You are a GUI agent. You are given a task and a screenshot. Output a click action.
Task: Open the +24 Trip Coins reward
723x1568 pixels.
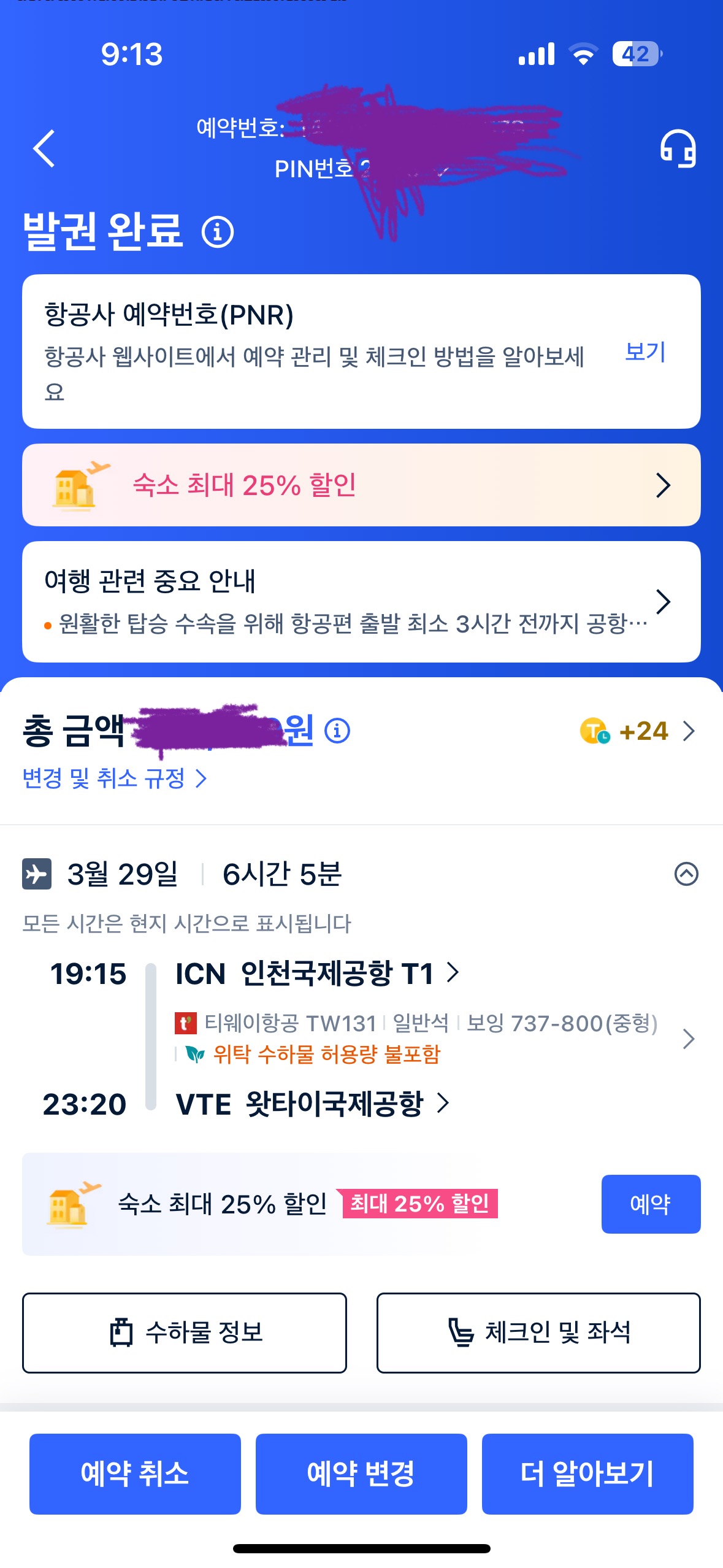tap(644, 731)
